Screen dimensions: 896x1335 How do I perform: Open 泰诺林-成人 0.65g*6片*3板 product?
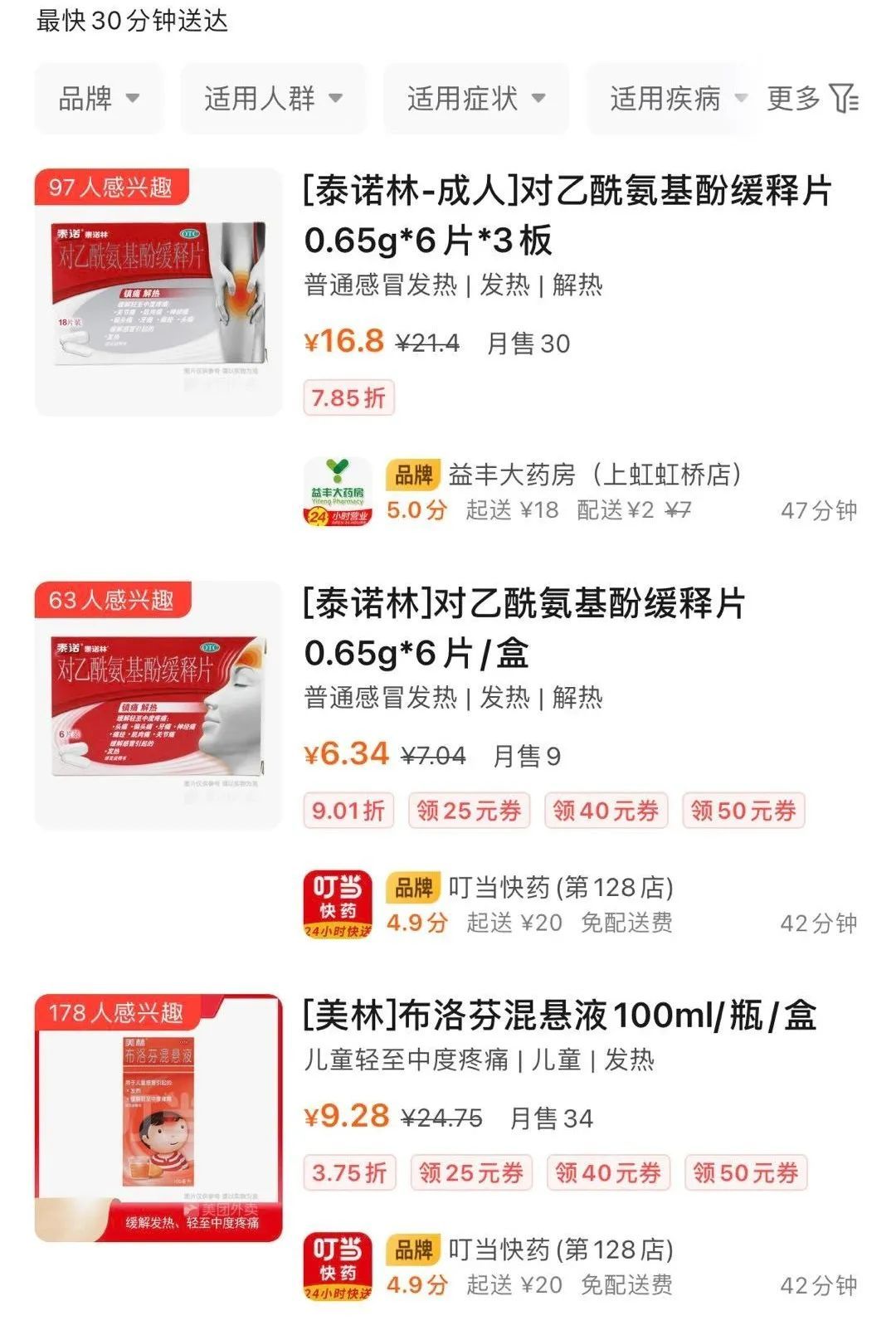click(x=567, y=216)
